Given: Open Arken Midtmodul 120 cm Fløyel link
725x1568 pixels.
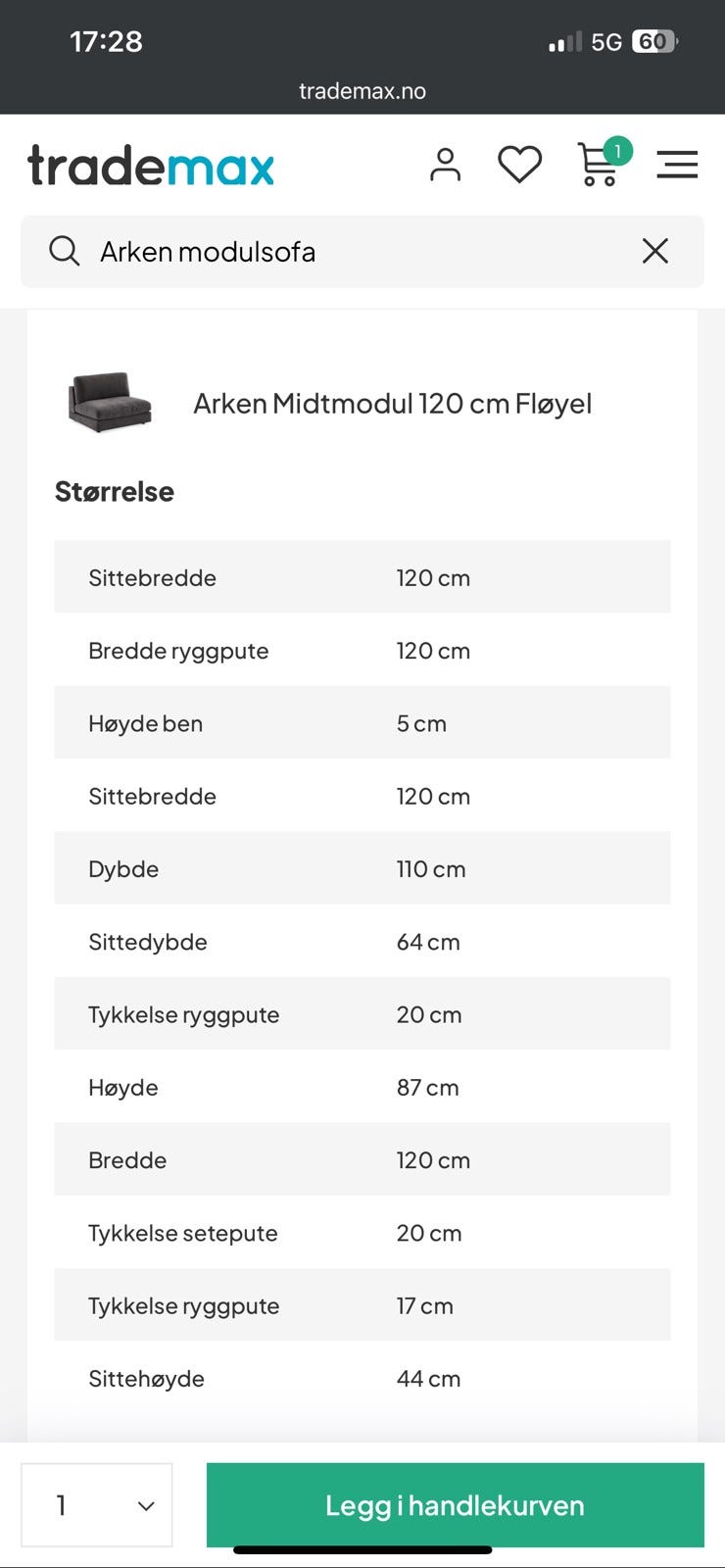Looking at the screenshot, I should coord(394,403).
